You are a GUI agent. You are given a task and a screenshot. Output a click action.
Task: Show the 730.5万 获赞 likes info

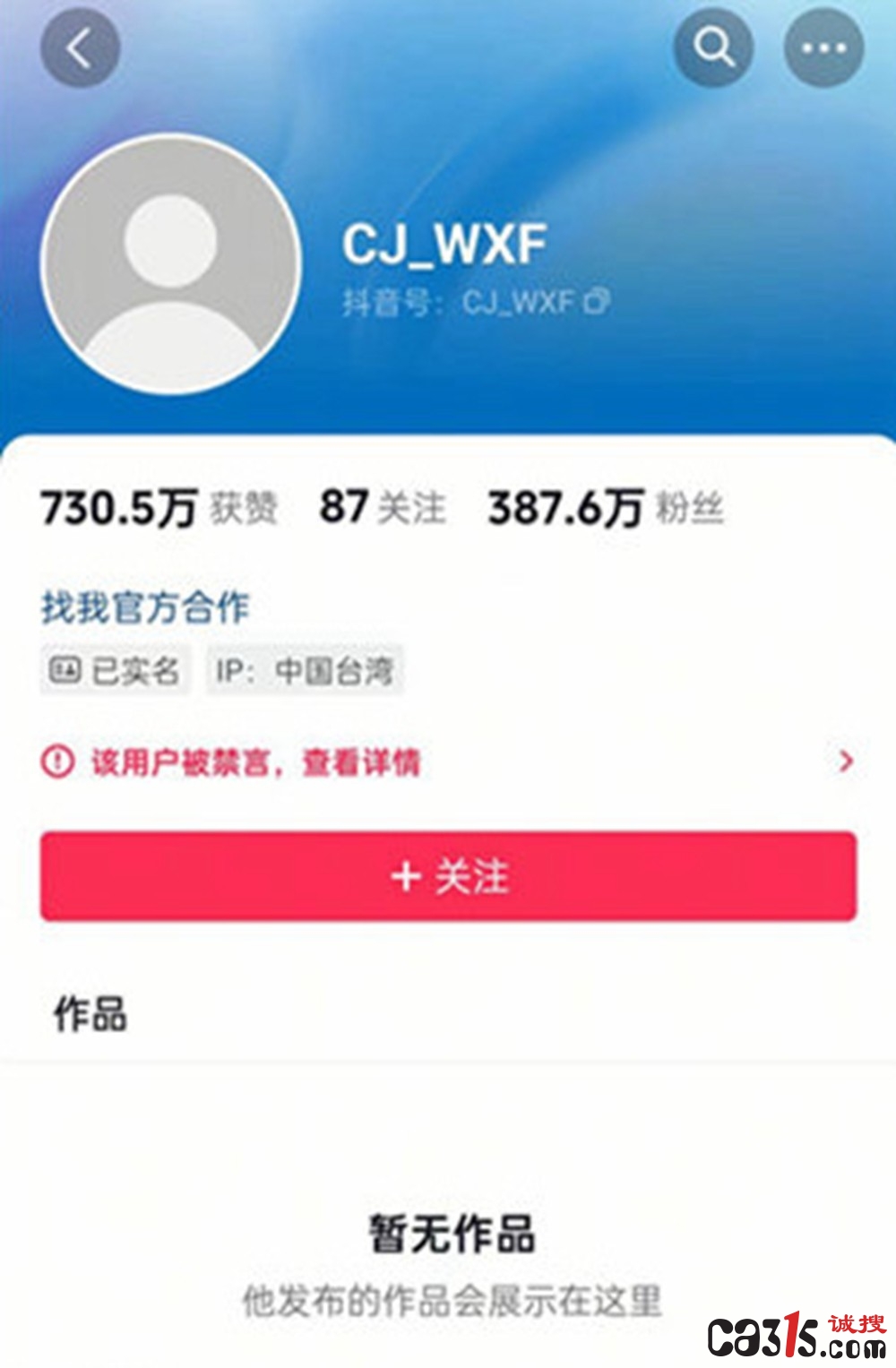coord(159,508)
